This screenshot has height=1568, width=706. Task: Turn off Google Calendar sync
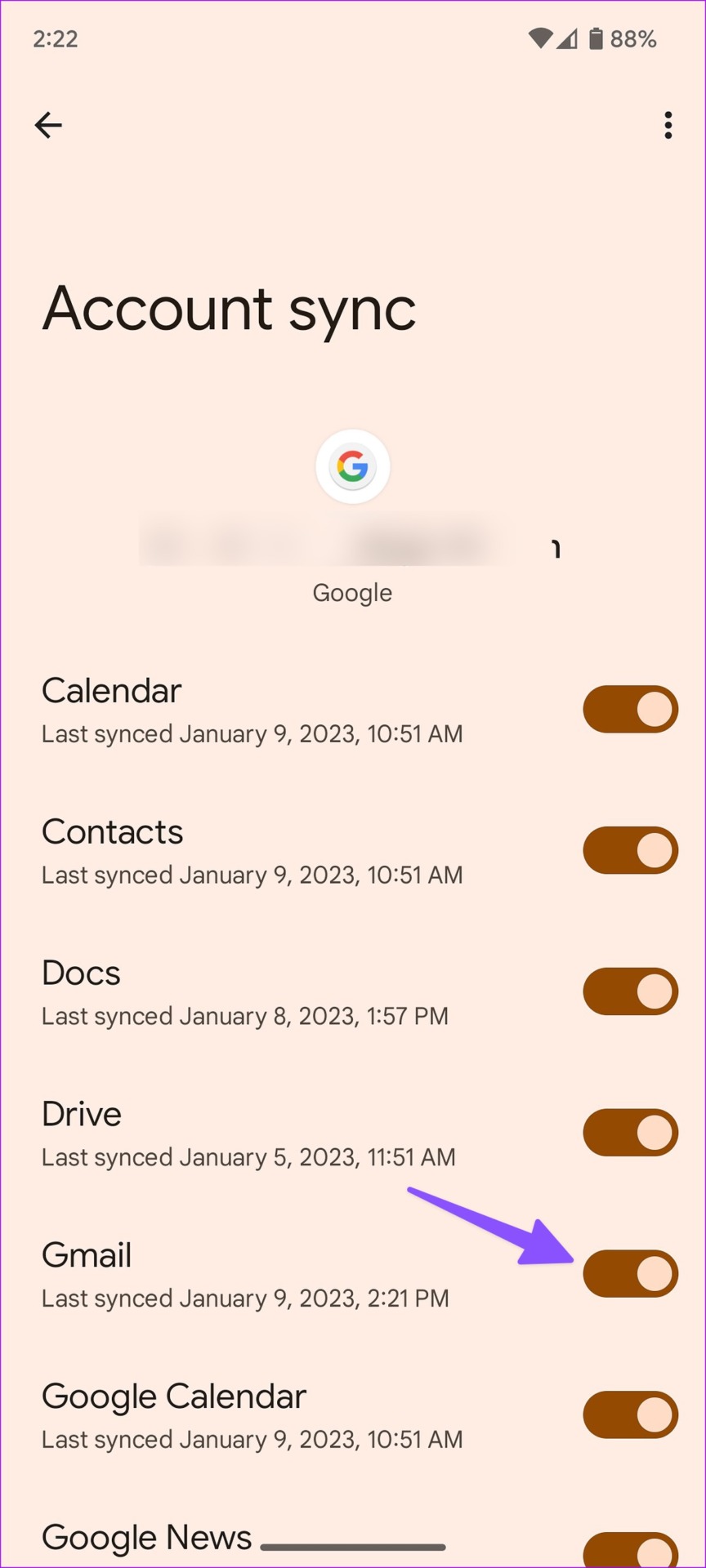pyautogui.click(x=630, y=1415)
